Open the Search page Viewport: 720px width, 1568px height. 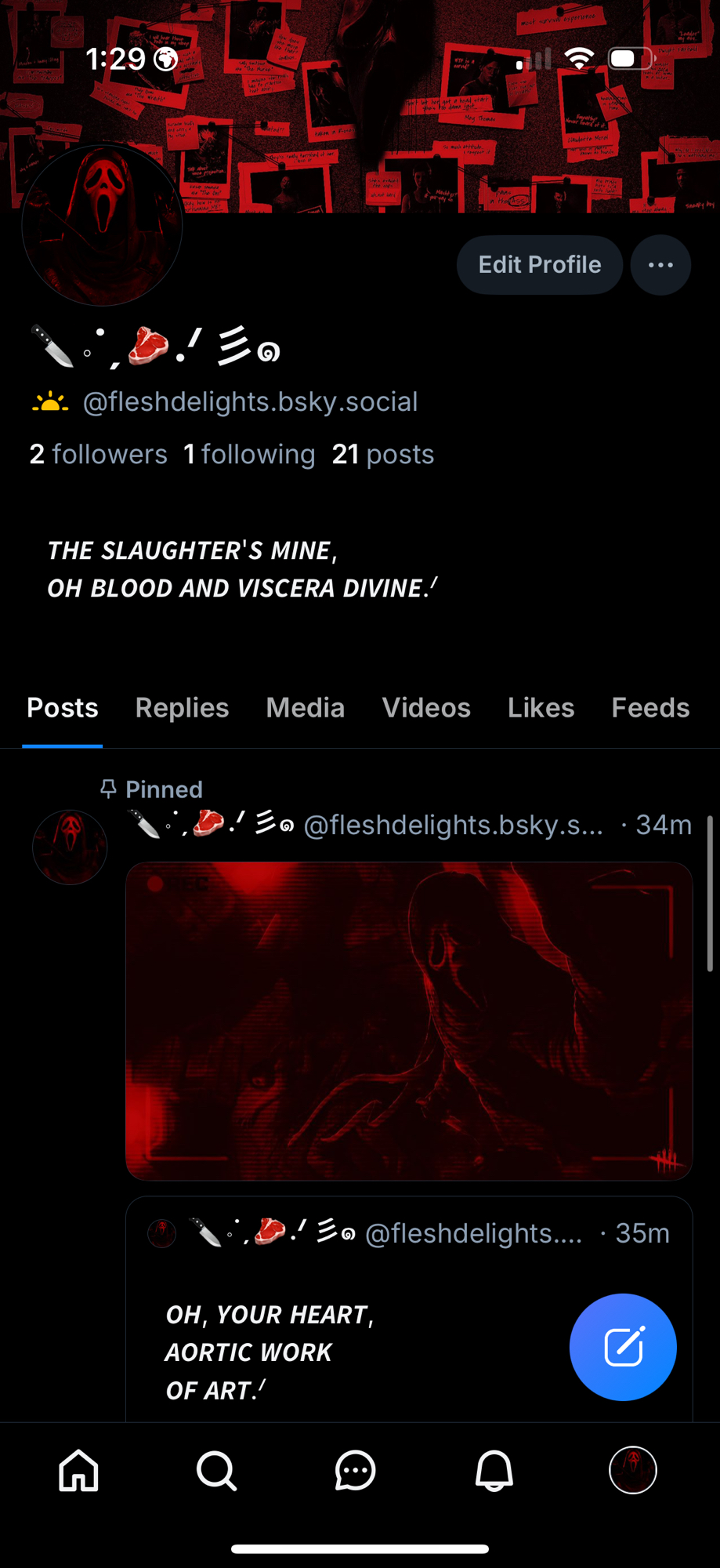[x=216, y=1470]
